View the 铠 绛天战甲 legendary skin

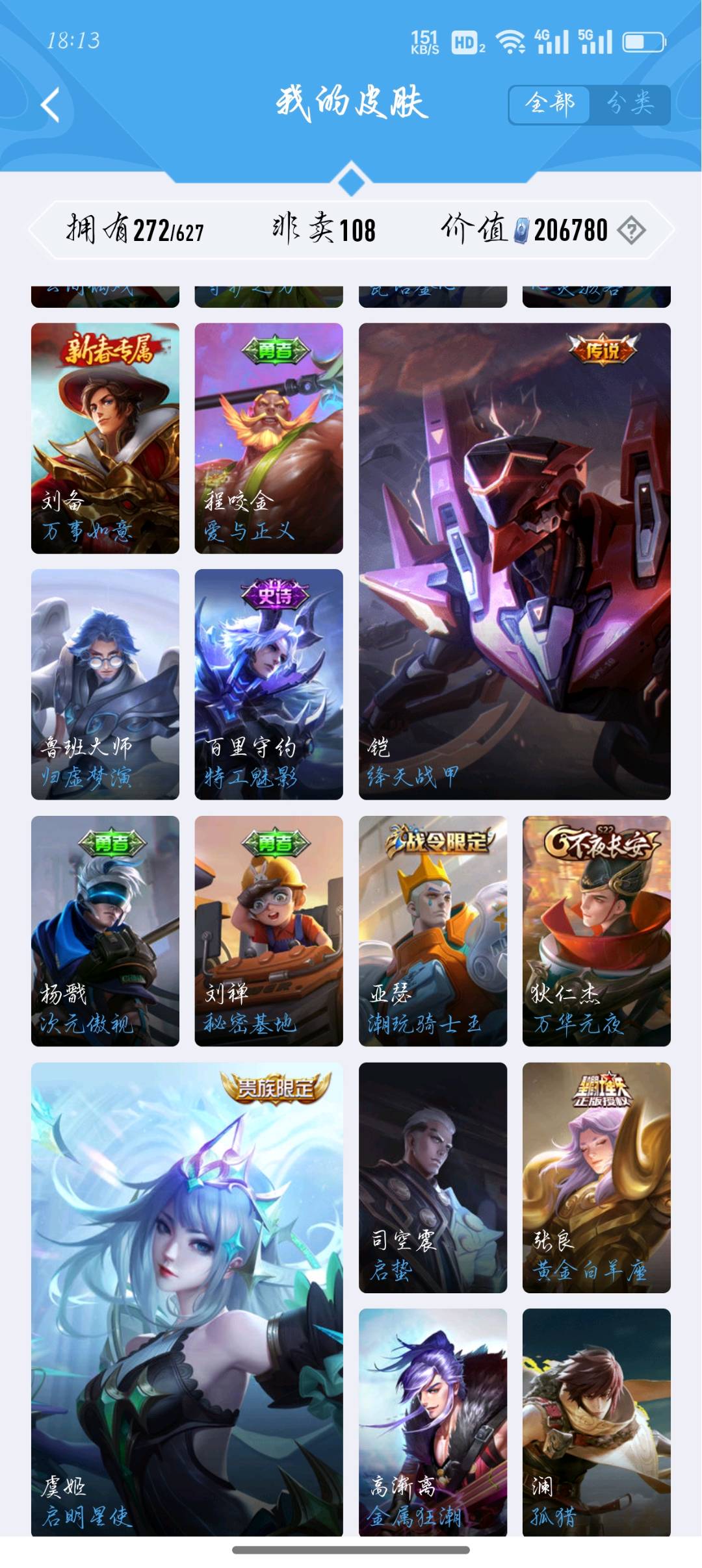pyautogui.click(x=514, y=561)
